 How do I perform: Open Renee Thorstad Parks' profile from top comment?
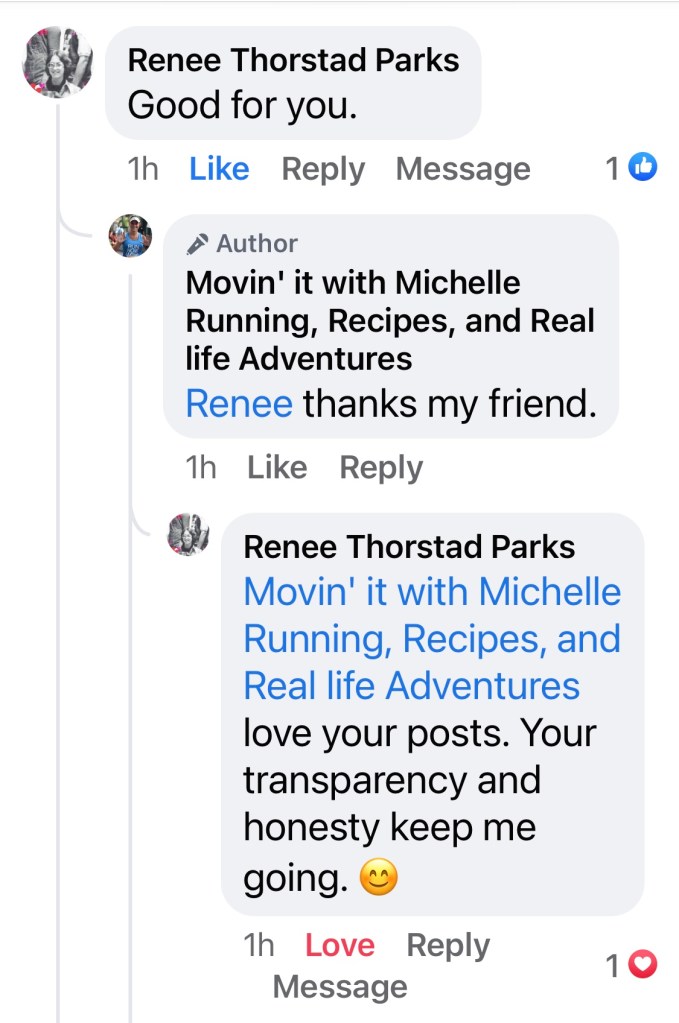coord(293,60)
